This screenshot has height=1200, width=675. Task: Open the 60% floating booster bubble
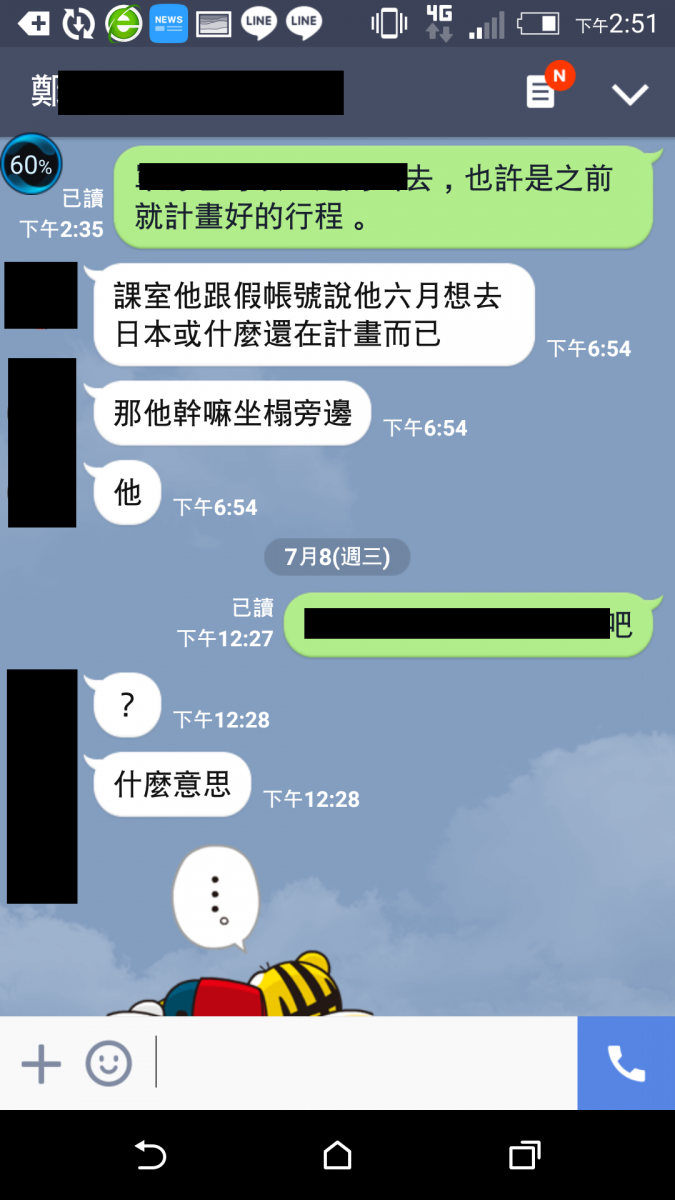pos(30,165)
